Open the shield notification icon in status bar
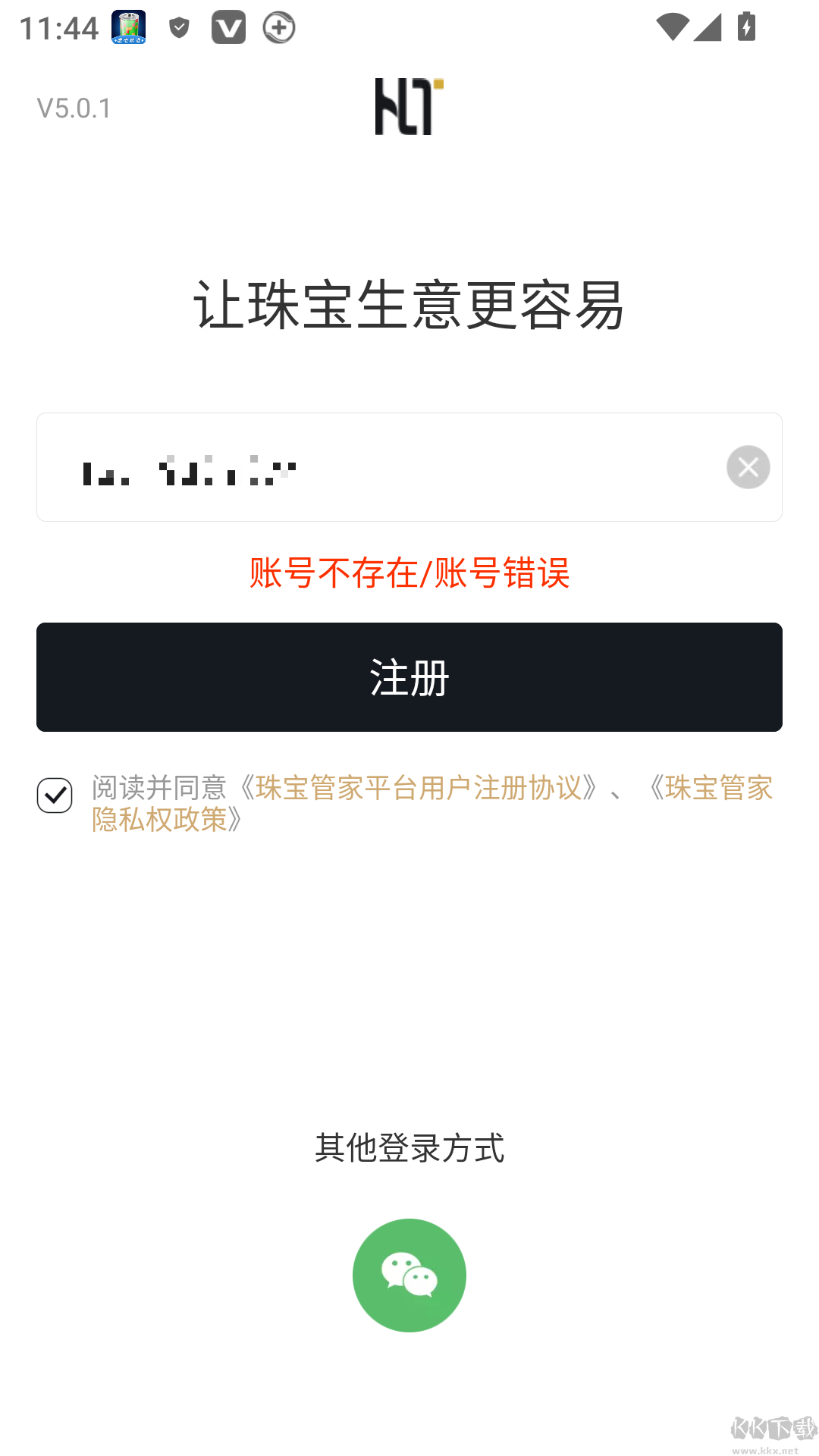This screenshot has height=1456, width=819. (179, 27)
